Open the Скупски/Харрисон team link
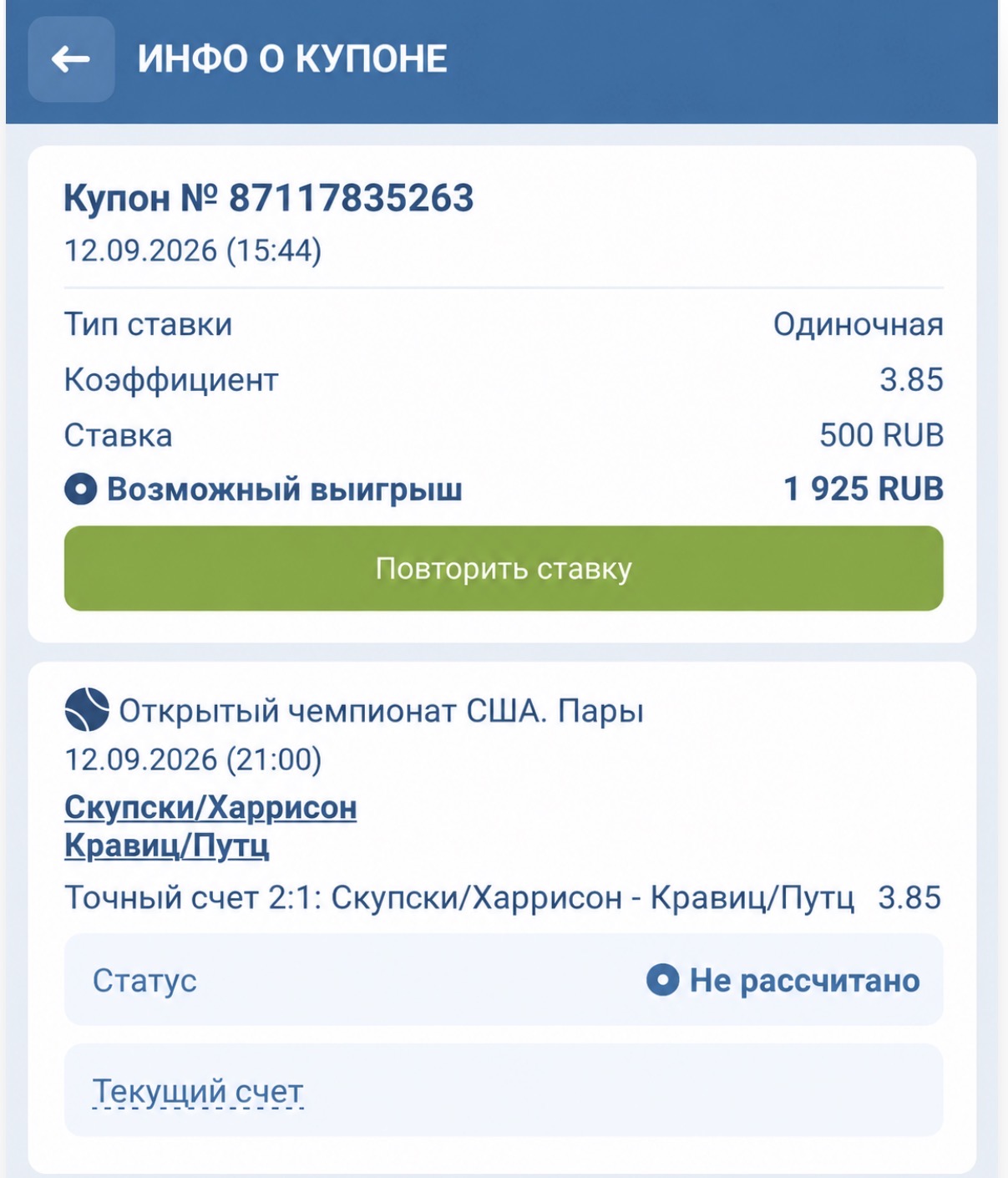This screenshot has width=1008, height=1178. [210, 807]
